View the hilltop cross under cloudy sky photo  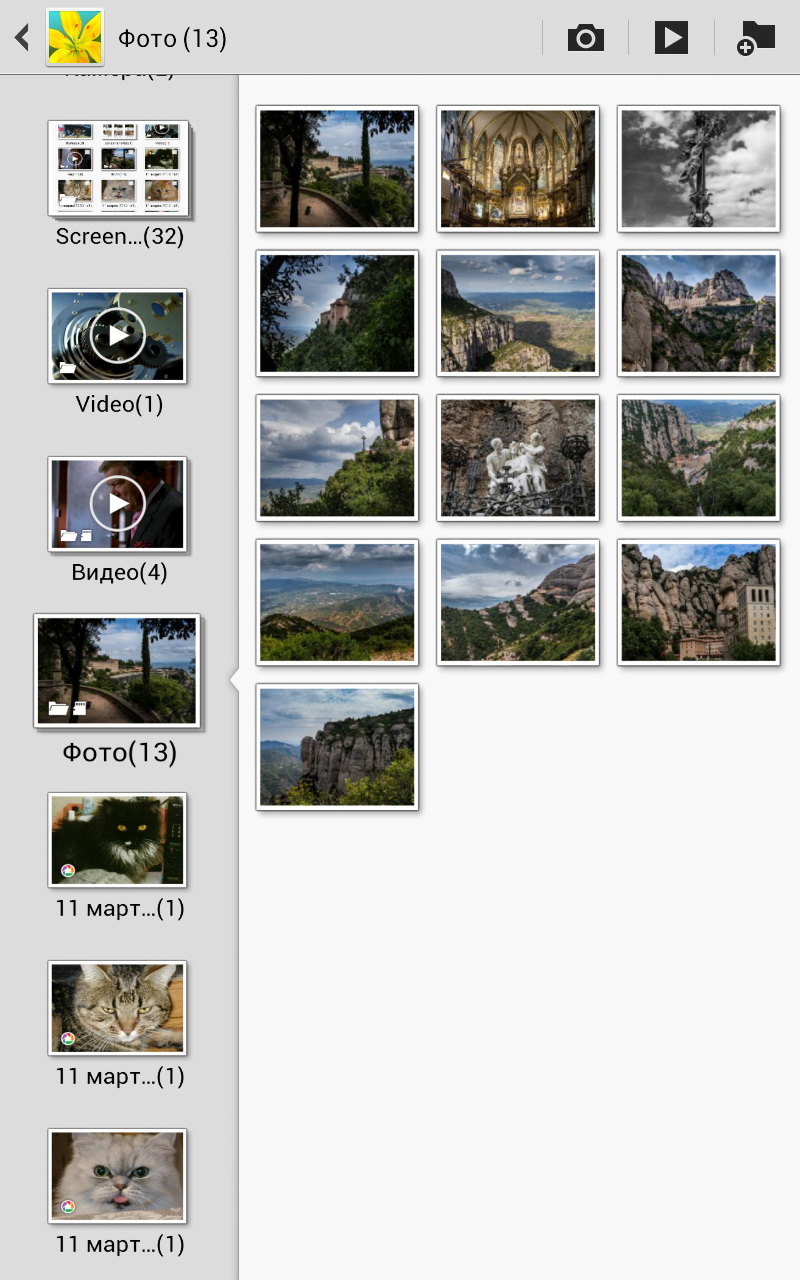point(337,458)
